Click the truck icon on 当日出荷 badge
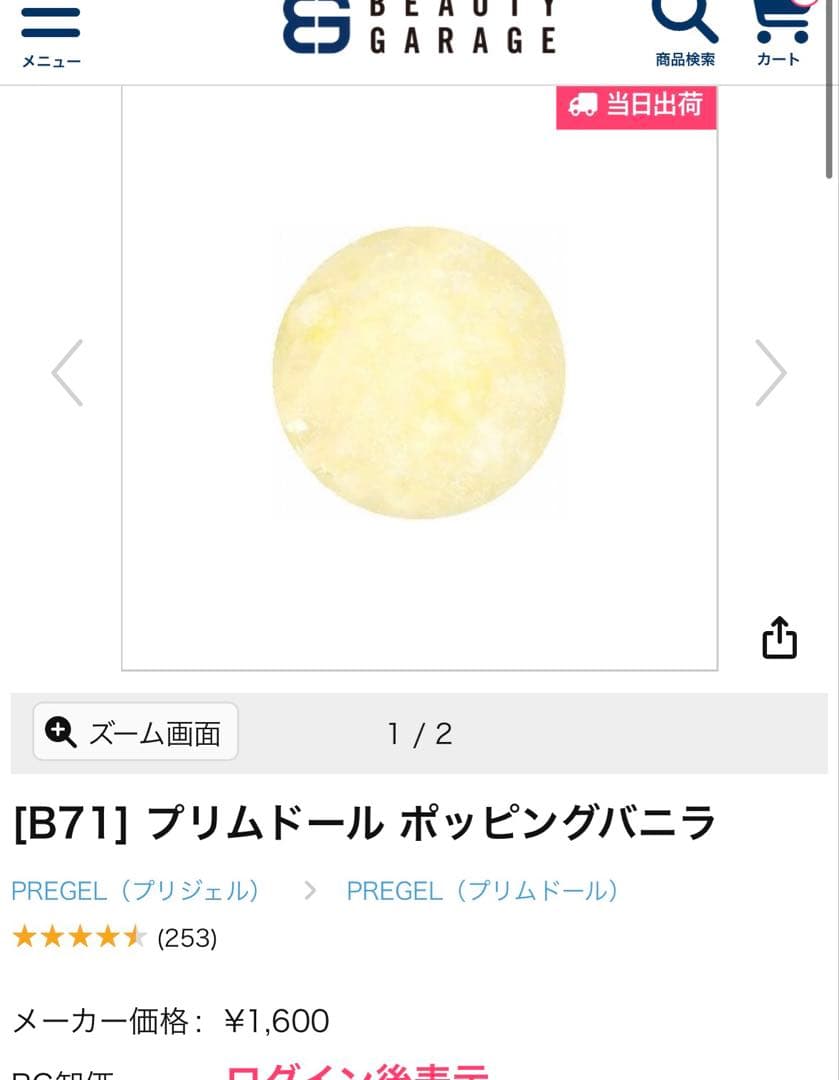Viewport: 839px width, 1080px height. 582,104
